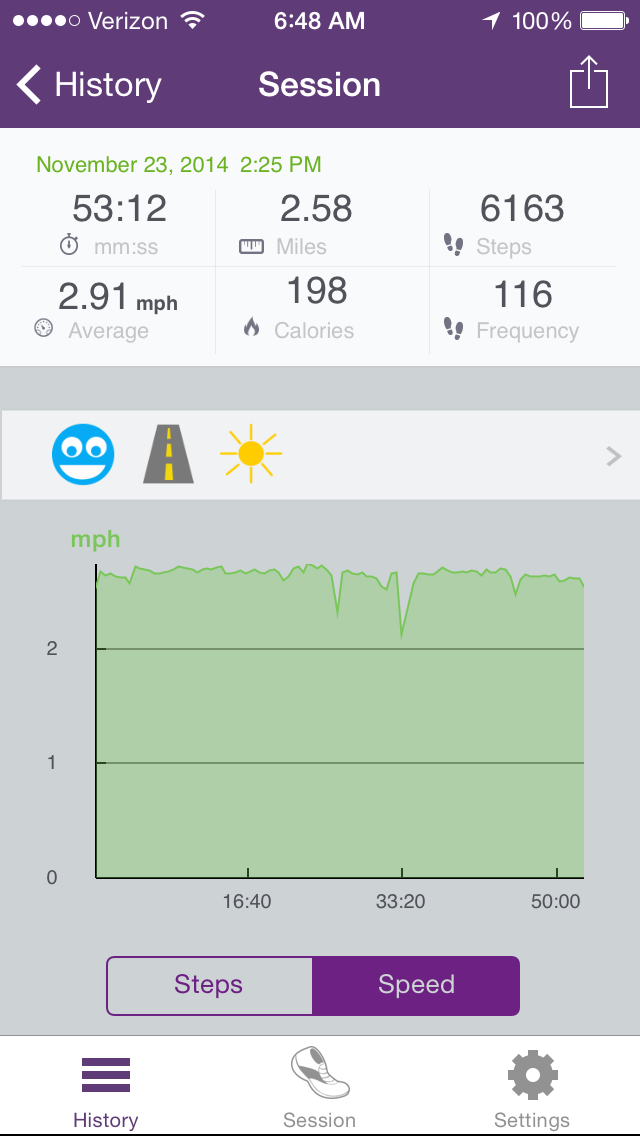Select the Speed graph segment

point(416,985)
